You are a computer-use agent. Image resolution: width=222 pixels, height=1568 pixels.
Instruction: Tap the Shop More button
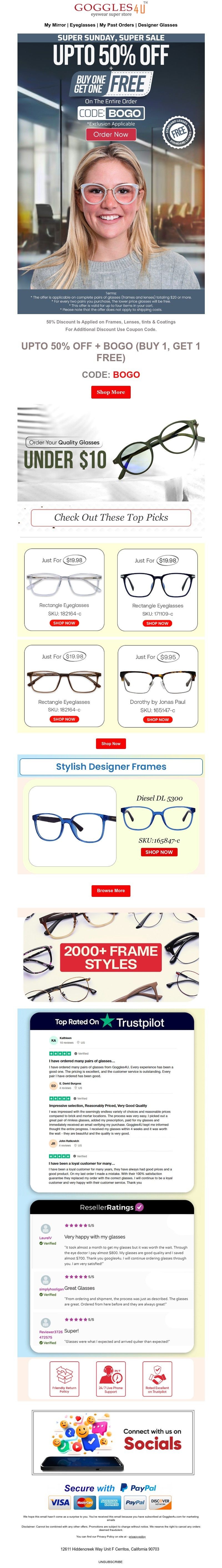pos(110,392)
